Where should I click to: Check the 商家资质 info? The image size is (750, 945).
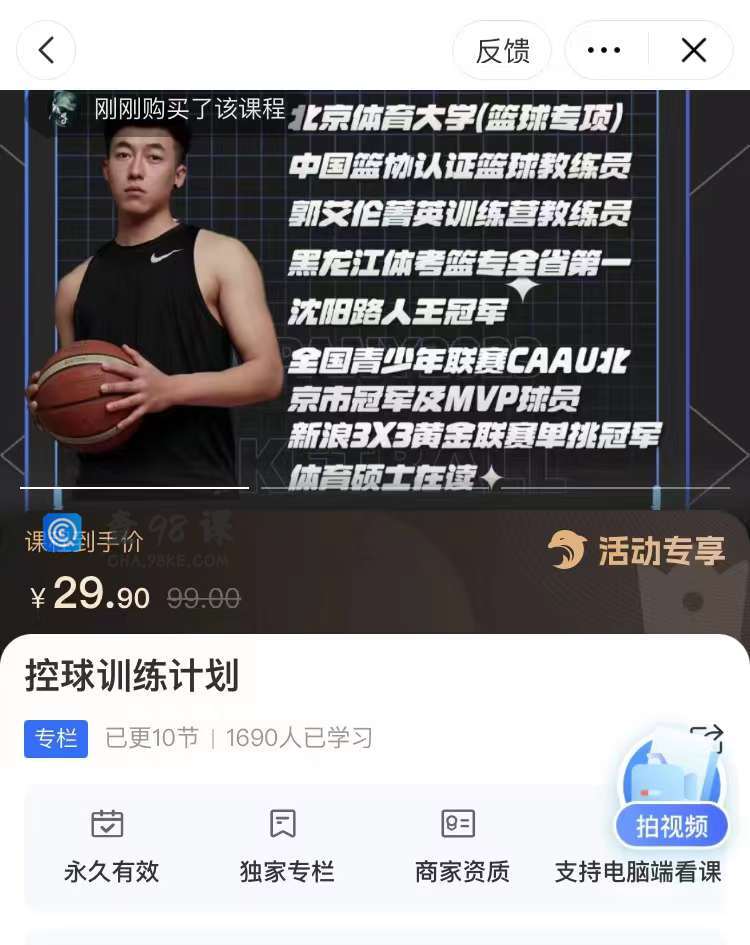click(461, 846)
